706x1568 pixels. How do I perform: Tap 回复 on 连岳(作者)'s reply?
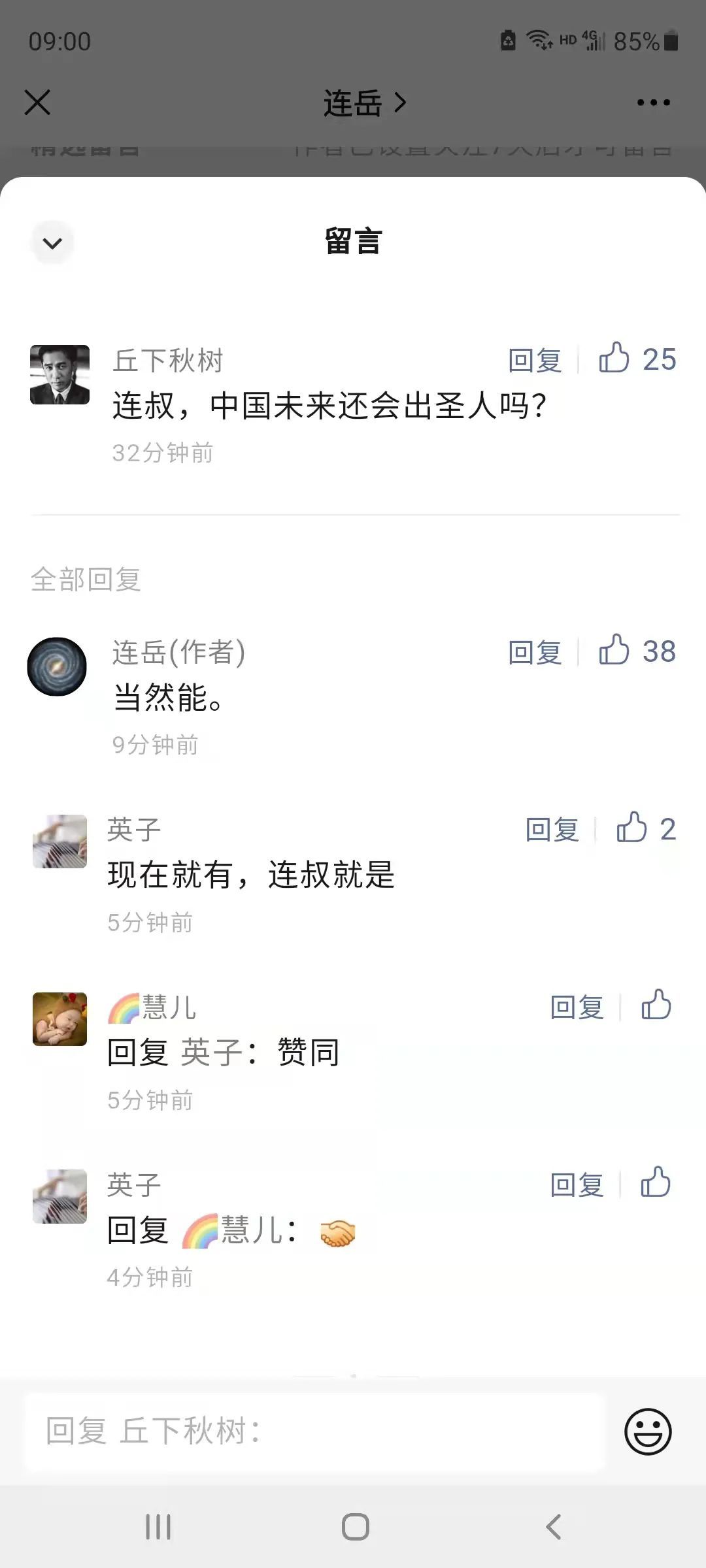point(535,652)
